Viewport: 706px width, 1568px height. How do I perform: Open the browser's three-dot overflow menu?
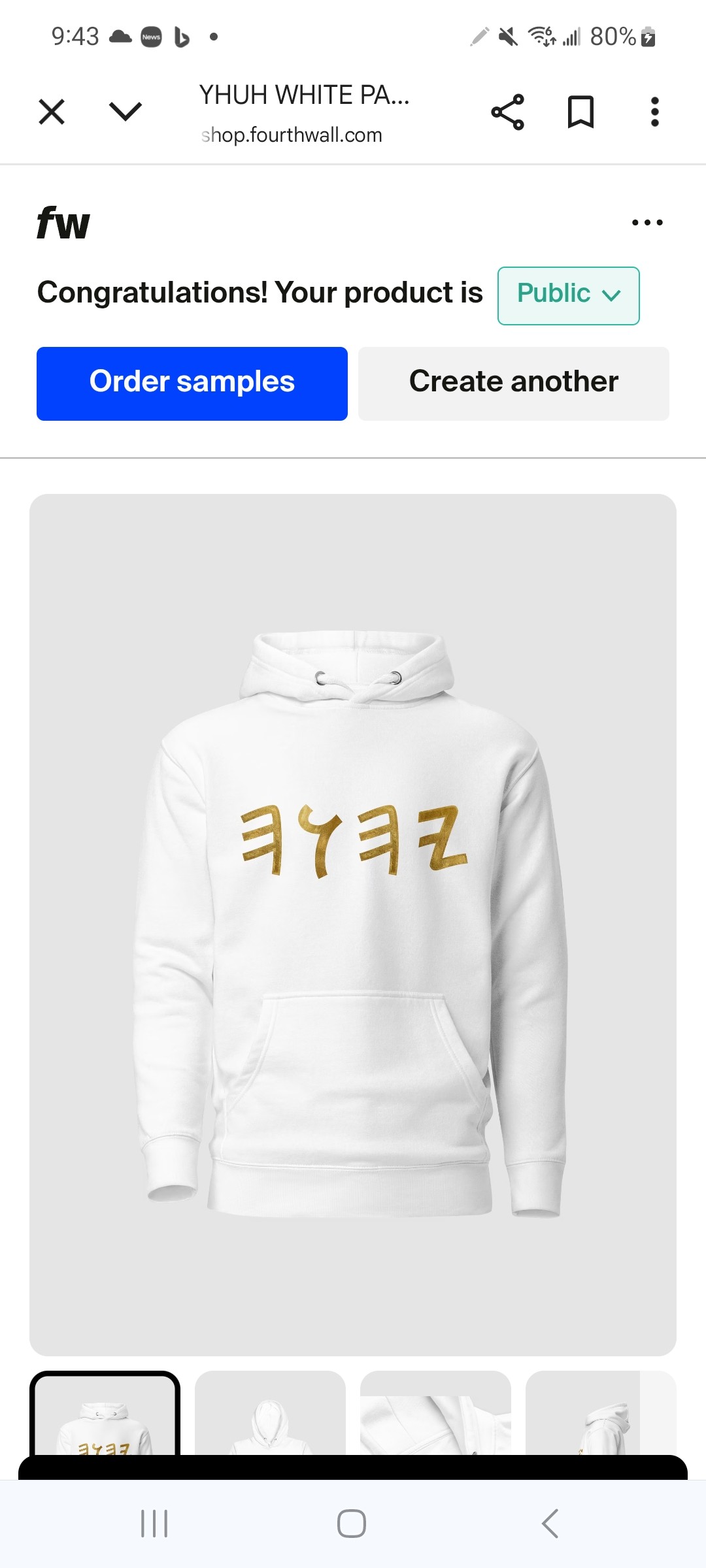pyautogui.click(x=654, y=112)
